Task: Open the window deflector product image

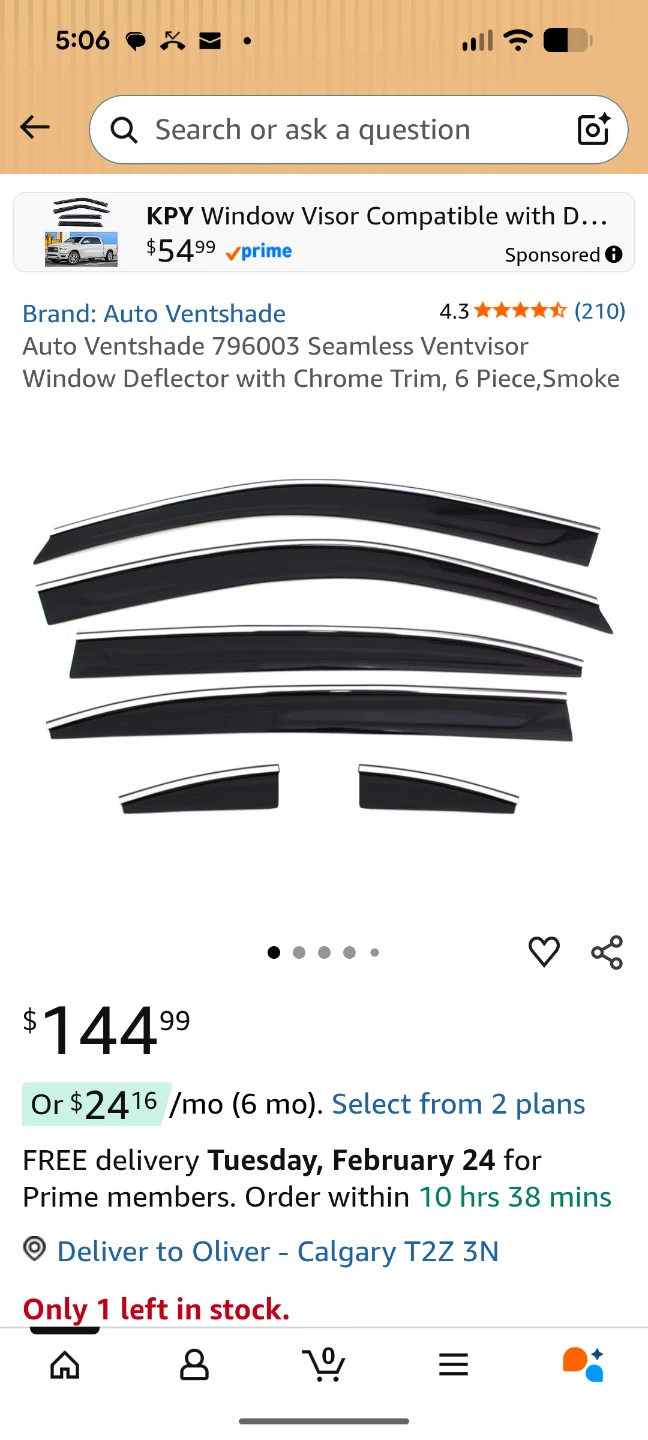Action: click(x=324, y=650)
